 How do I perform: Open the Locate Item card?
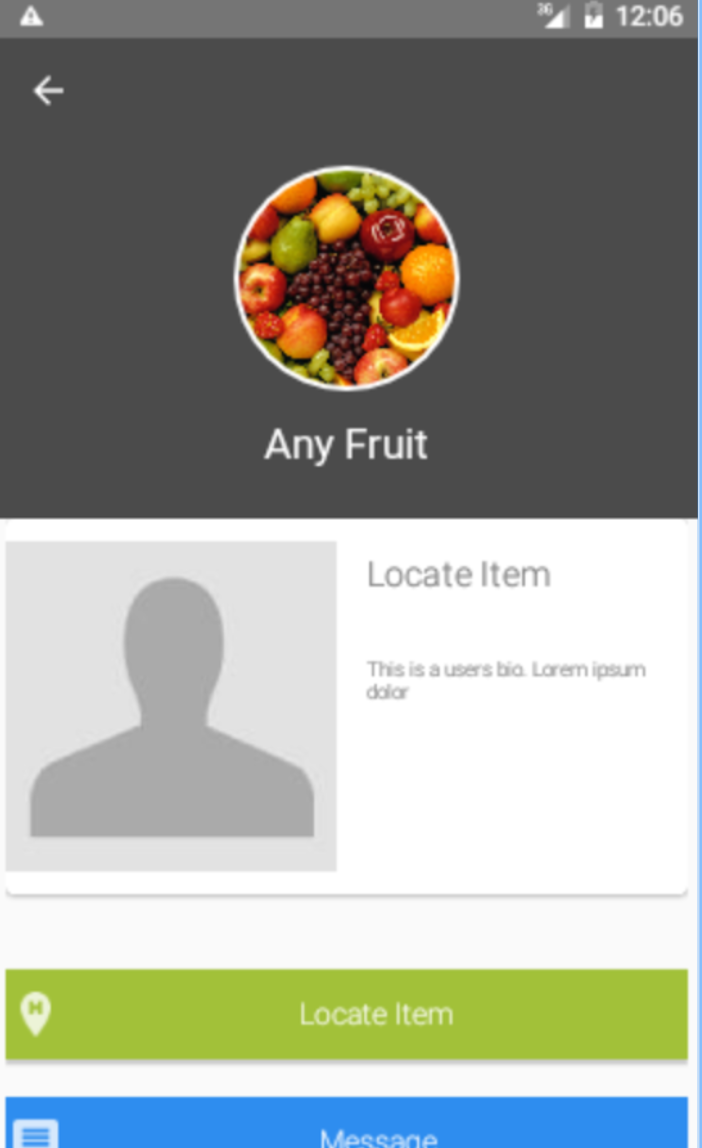tap(346, 706)
